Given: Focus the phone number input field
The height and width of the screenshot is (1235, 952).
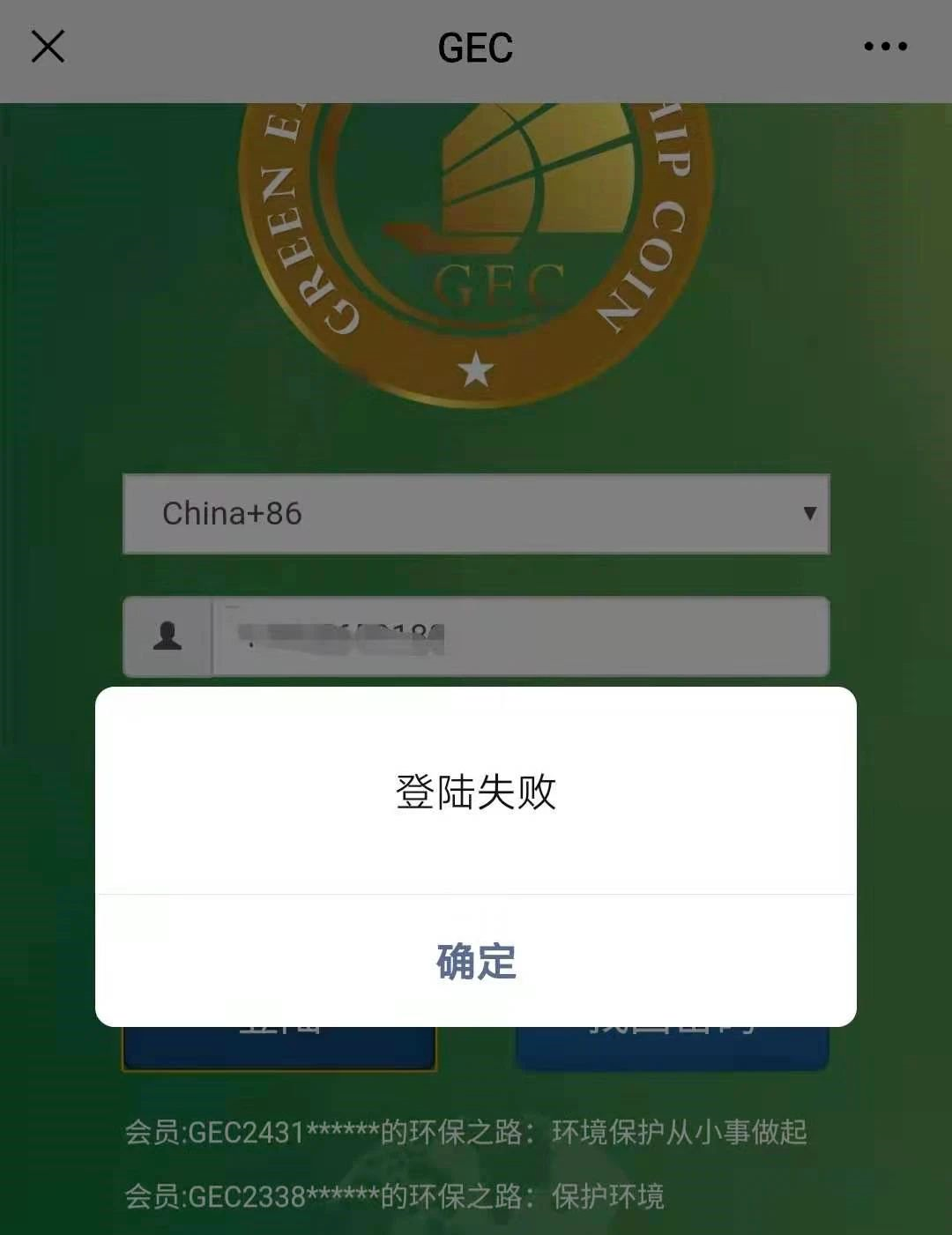Looking at the screenshot, I should (x=520, y=636).
